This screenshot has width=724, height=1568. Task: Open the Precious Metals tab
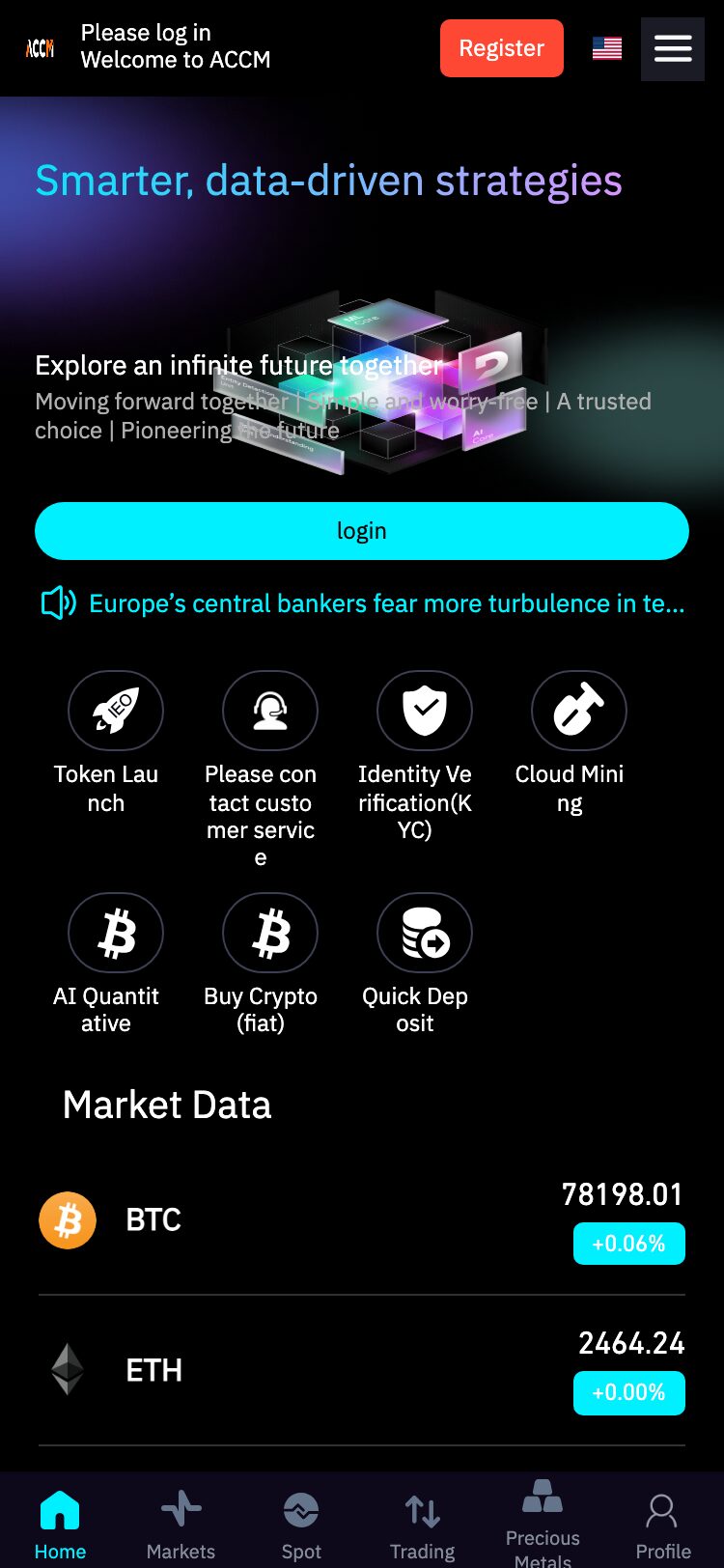click(543, 1524)
